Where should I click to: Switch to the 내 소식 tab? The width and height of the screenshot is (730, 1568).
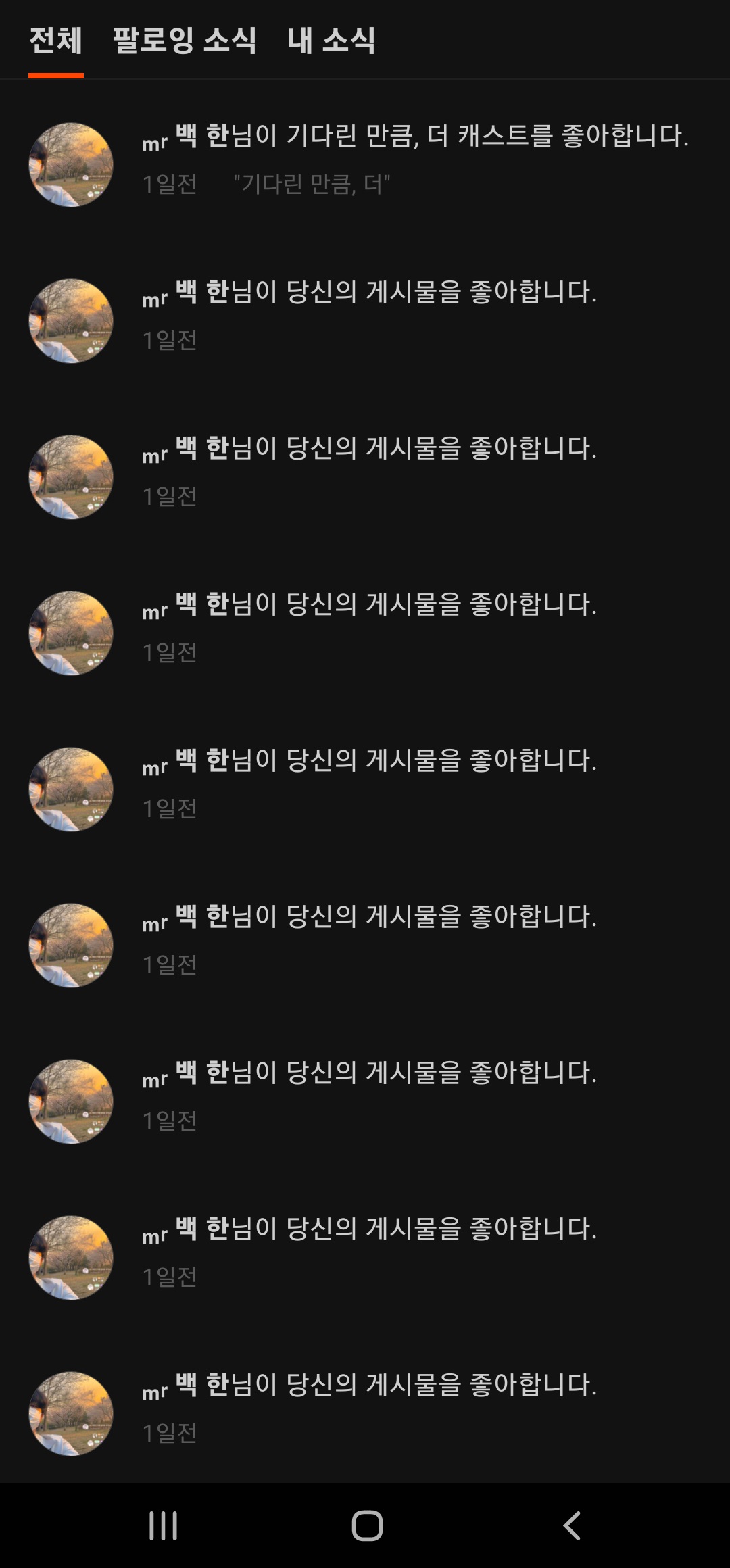[331, 41]
